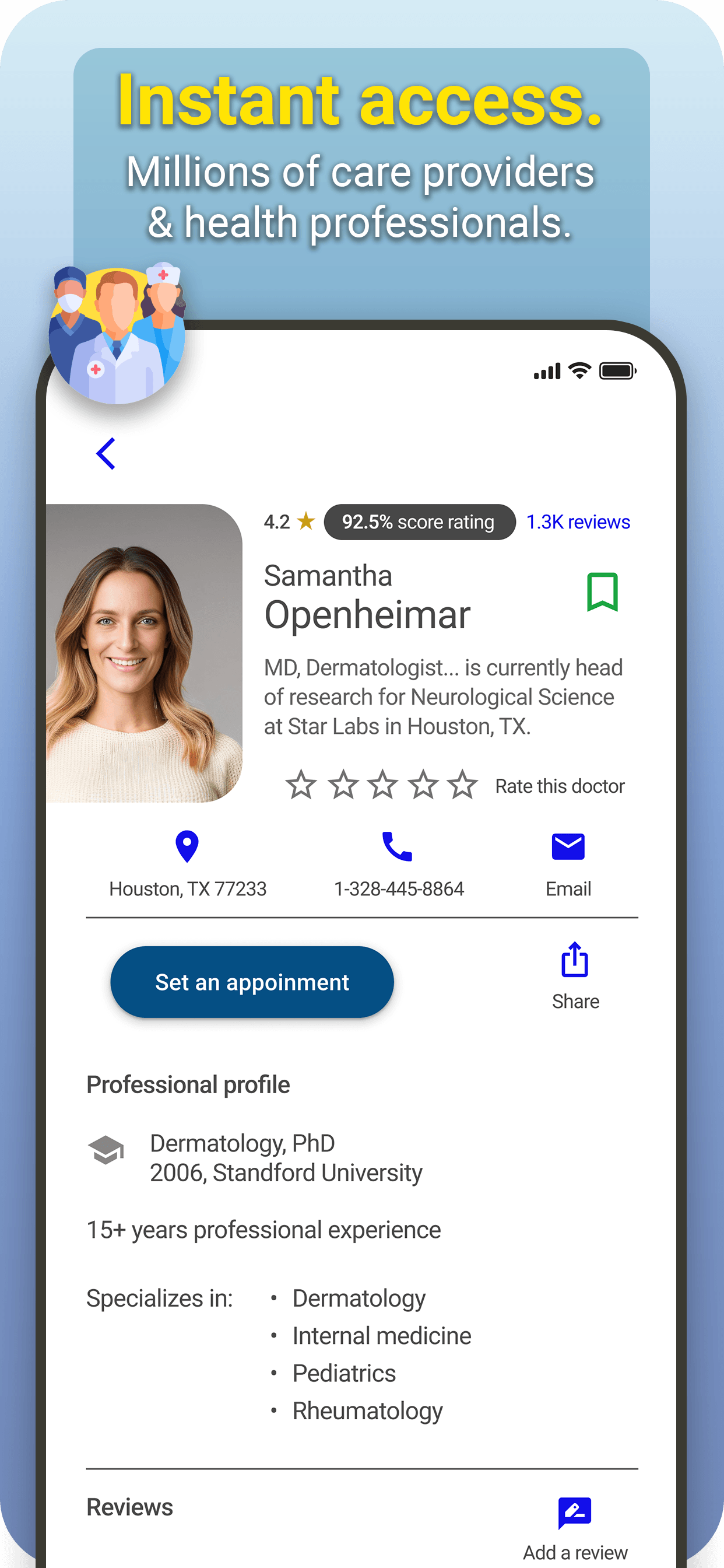Toggle the first rating star
The width and height of the screenshot is (724, 1568).
(x=301, y=785)
